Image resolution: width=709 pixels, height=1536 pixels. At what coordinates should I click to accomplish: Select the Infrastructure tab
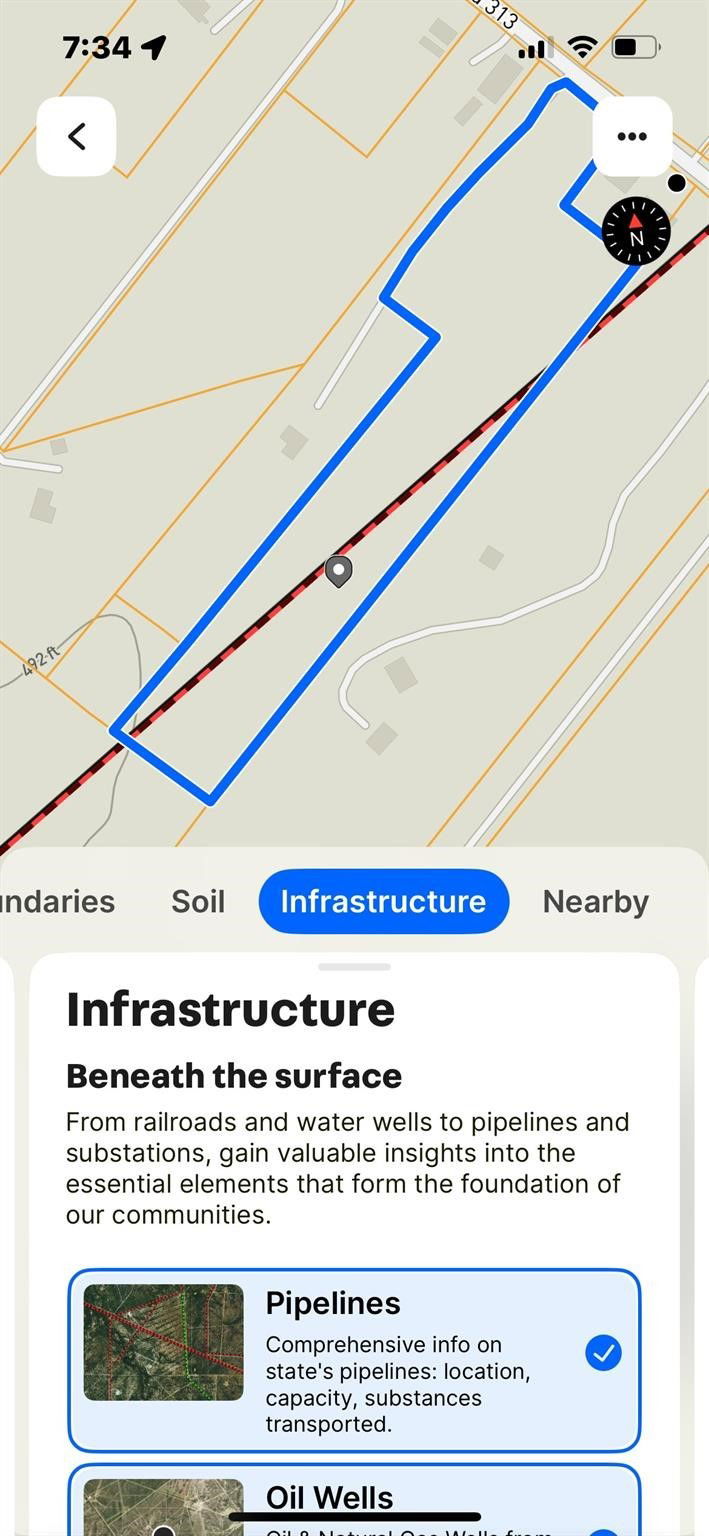[x=383, y=901]
